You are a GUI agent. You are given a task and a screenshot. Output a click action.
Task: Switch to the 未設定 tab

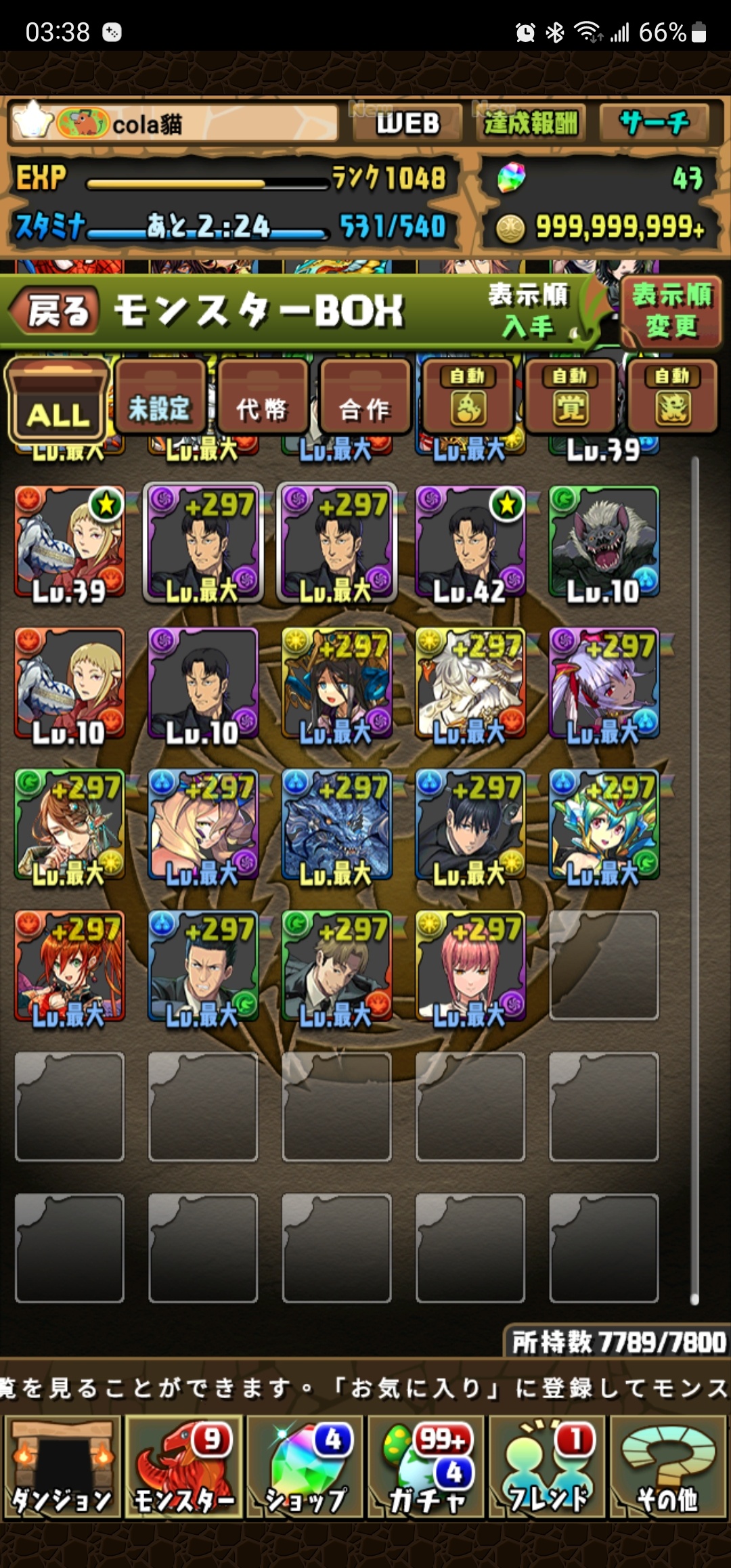coord(160,399)
